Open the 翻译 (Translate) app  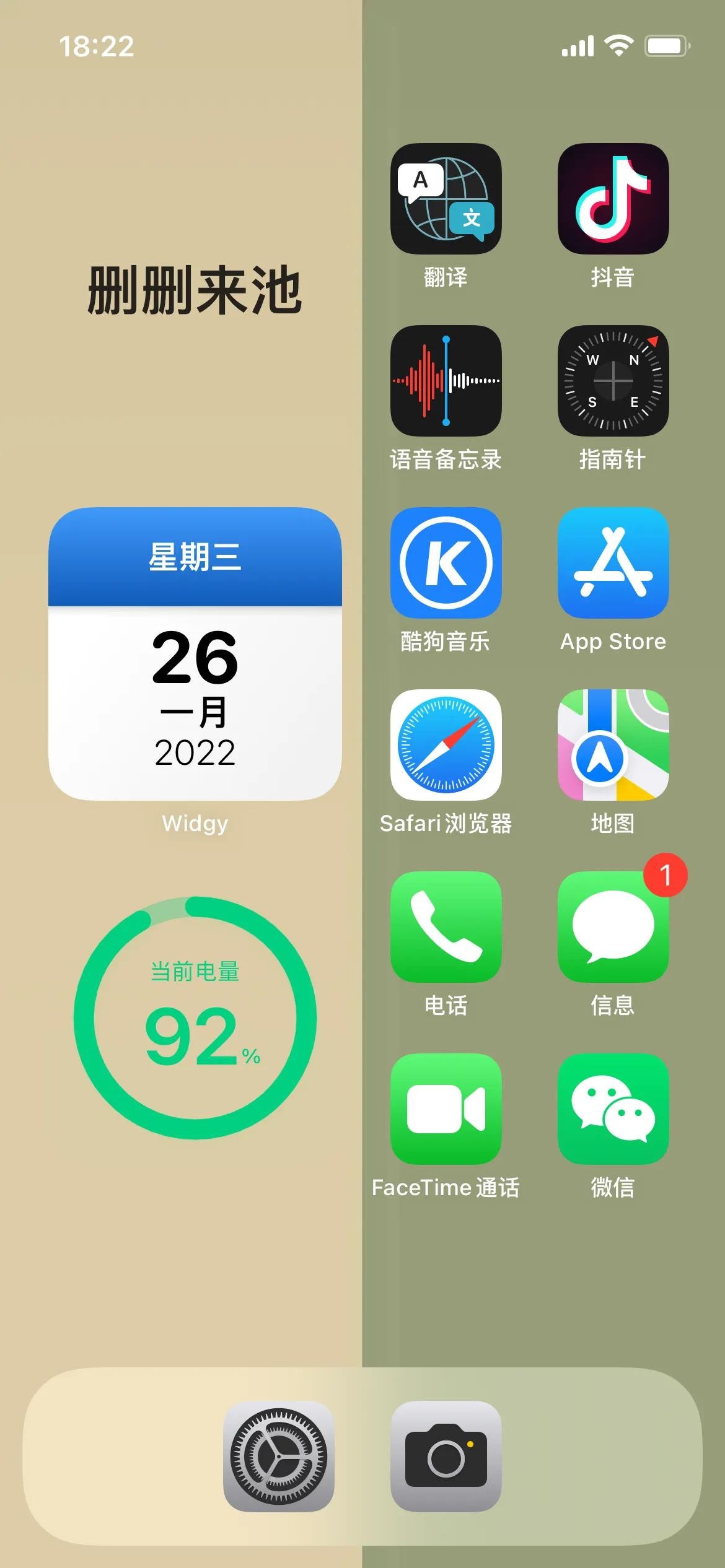point(446,199)
